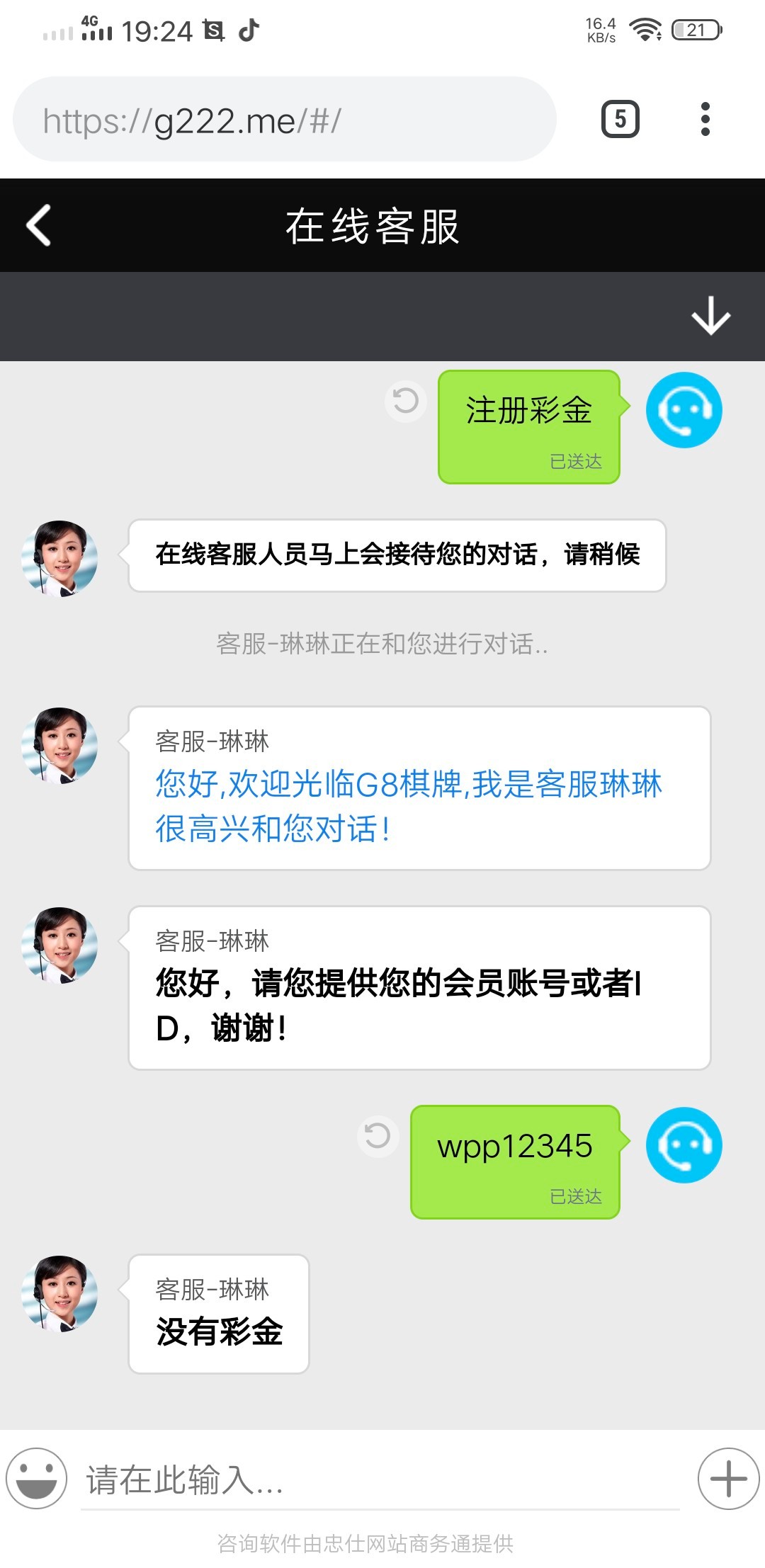Image resolution: width=765 pixels, height=1568 pixels.
Task: Open the plus attachment menu
Action: coord(728,1478)
